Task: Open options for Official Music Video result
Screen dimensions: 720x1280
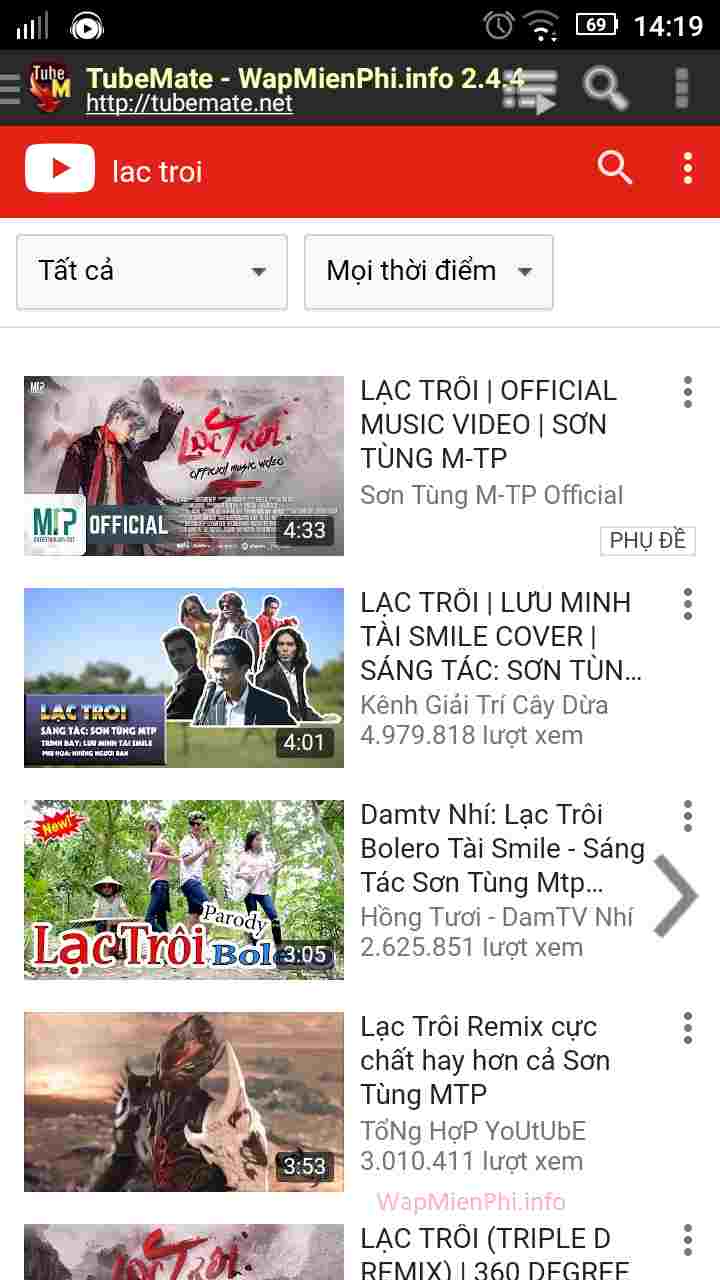Action: pyautogui.click(x=688, y=392)
